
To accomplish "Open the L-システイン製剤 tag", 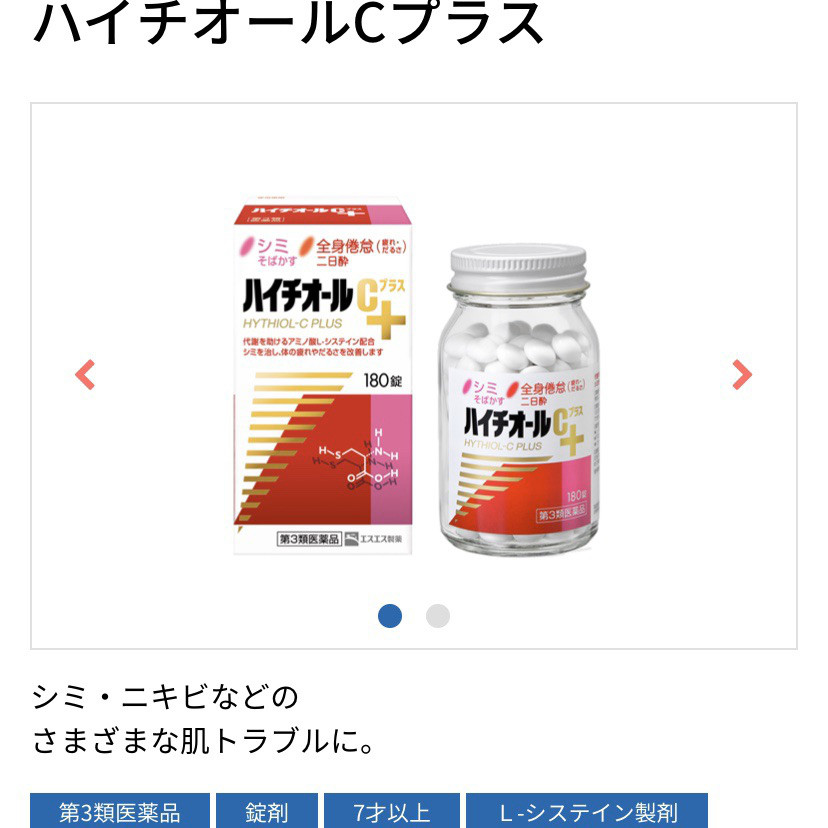I will (587, 811).
